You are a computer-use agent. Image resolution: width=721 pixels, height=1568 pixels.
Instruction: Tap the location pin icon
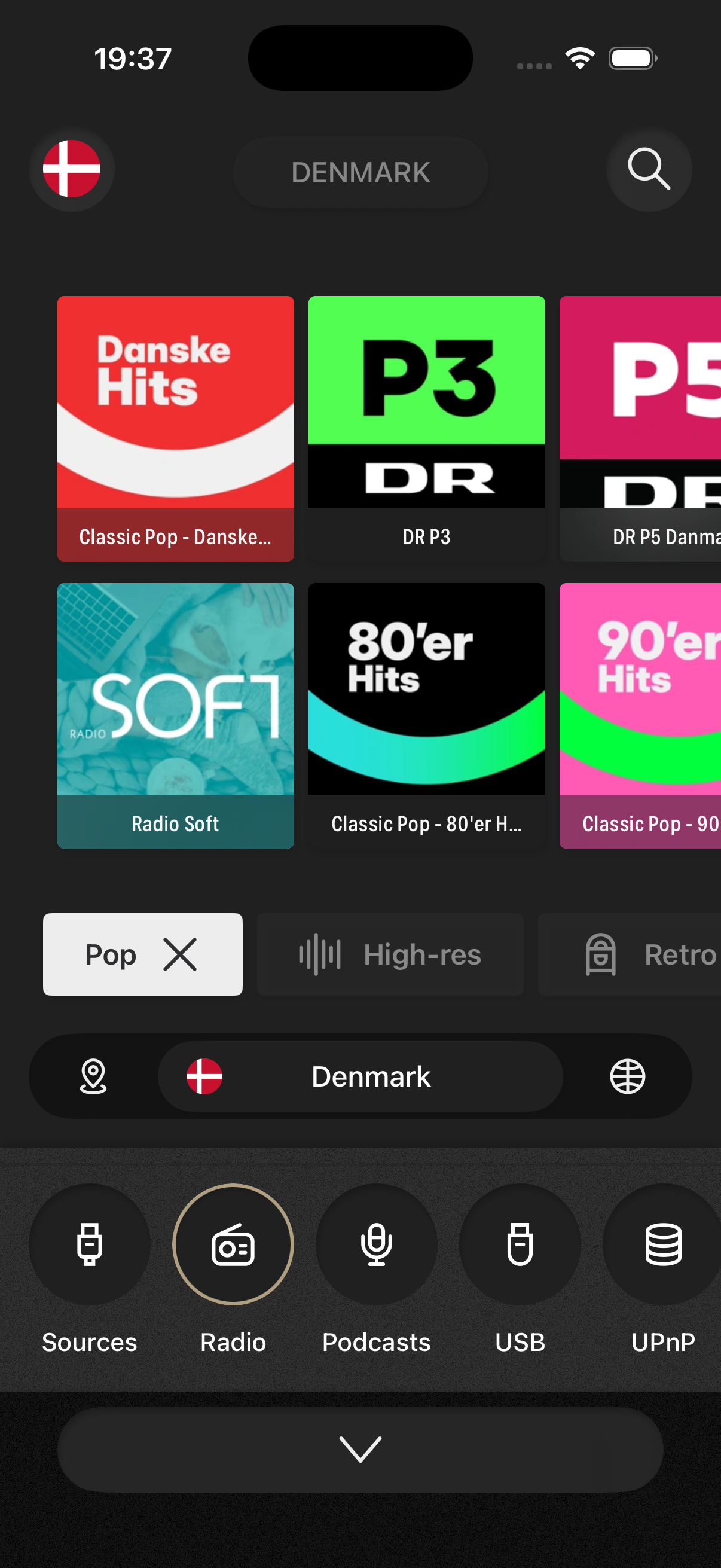click(92, 1076)
